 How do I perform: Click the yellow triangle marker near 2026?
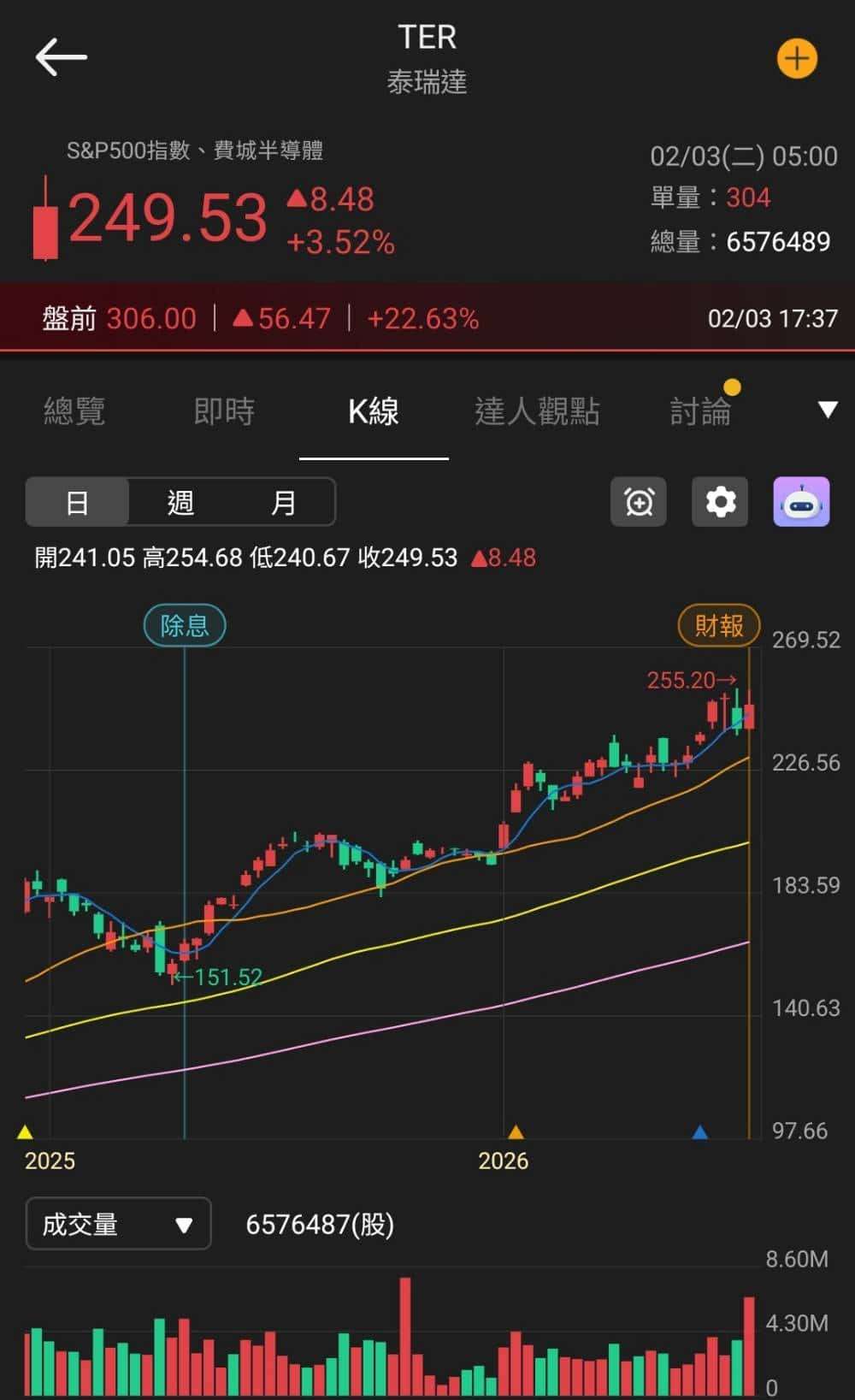pos(518,1132)
